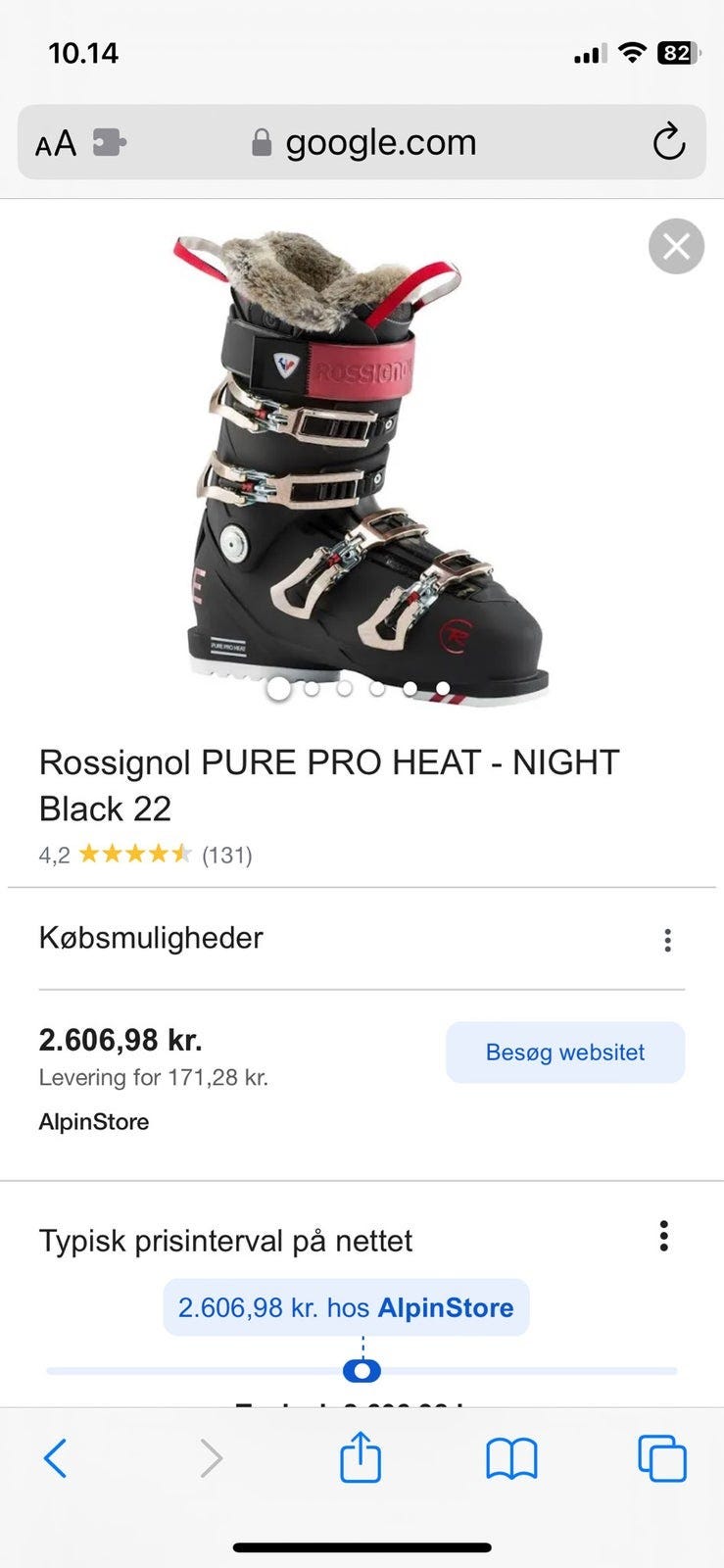
Task: Open the Safari share sheet
Action: 361,1456
